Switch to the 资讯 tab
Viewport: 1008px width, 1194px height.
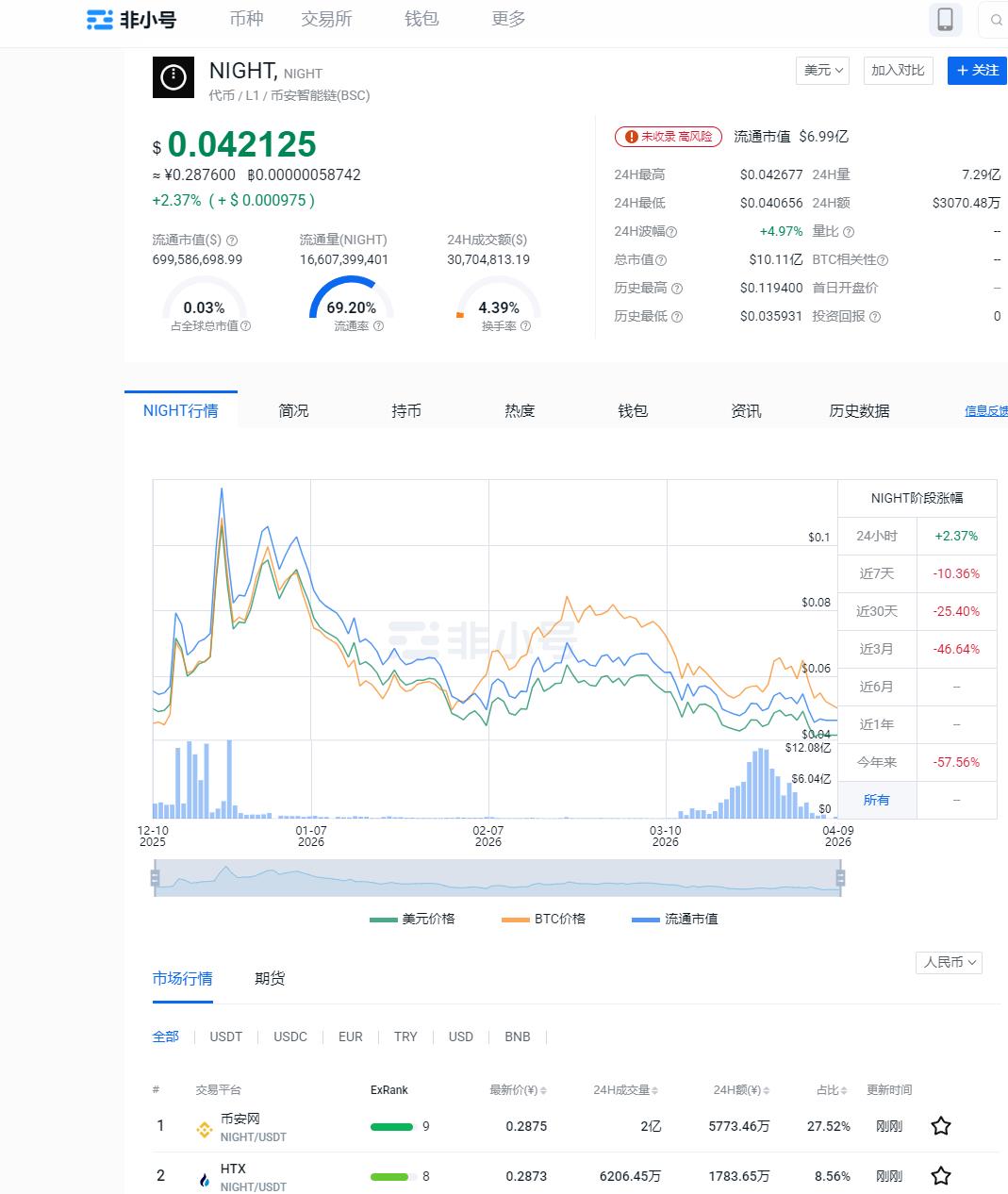[746, 410]
